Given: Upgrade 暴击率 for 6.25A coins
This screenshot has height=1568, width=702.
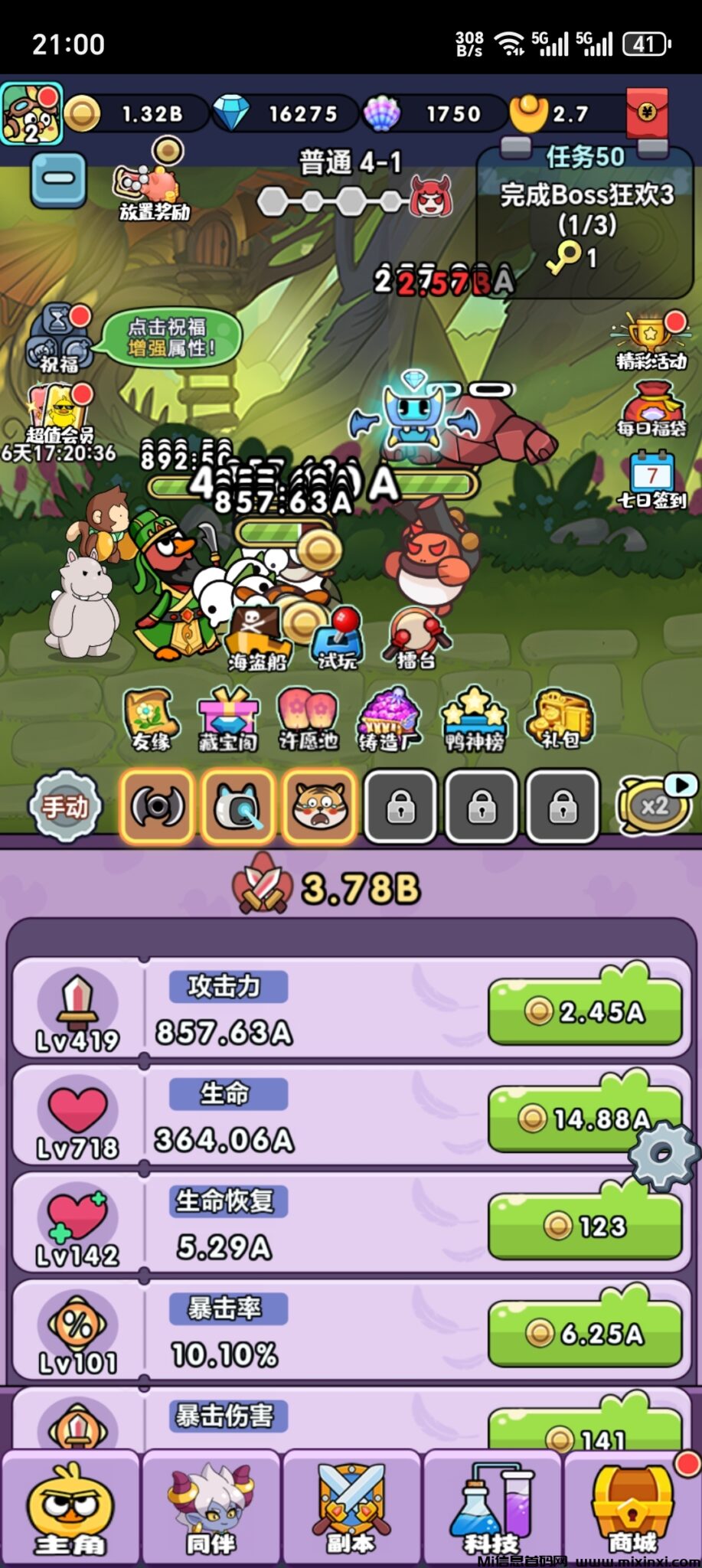Looking at the screenshot, I should (x=585, y=1334).
